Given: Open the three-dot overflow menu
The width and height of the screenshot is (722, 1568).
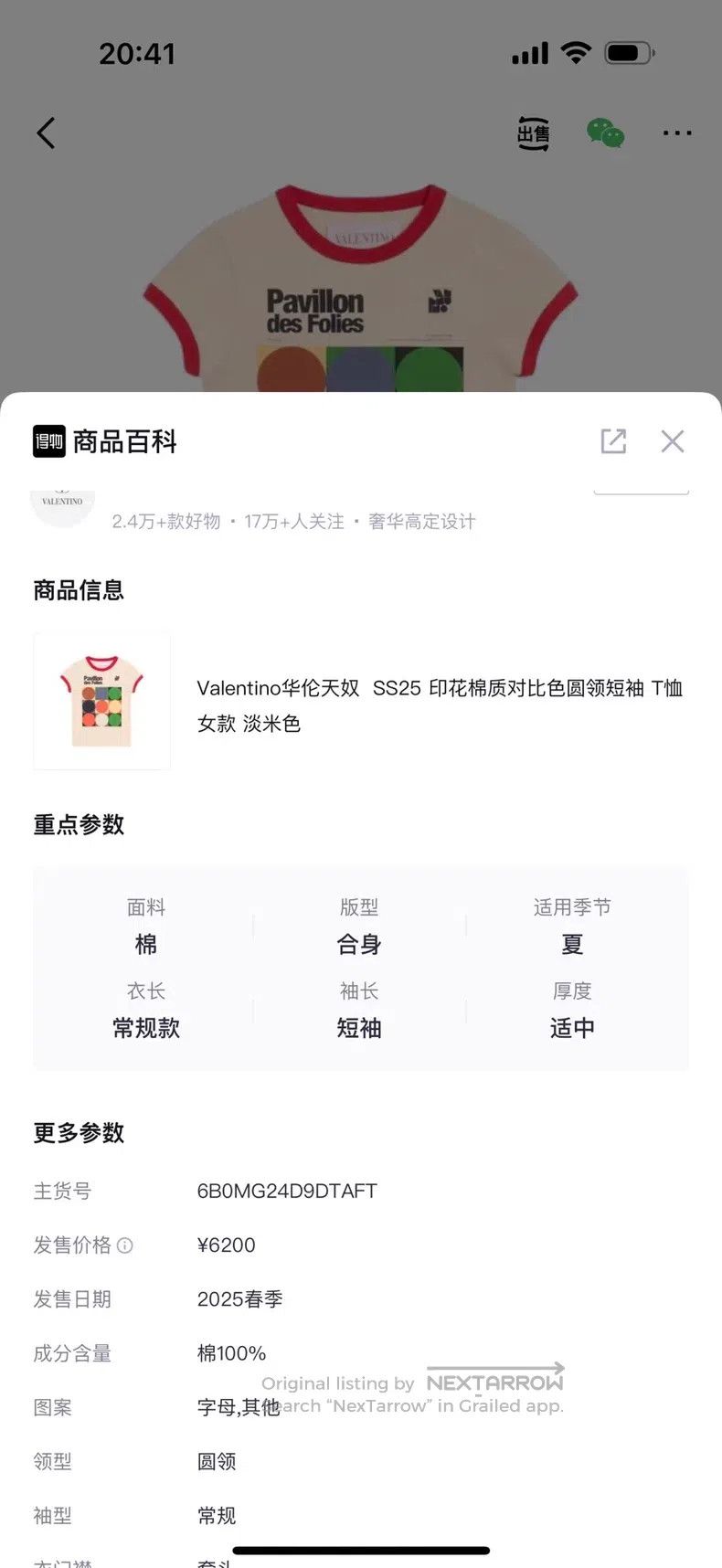Looking at the screenshot, I should click(x=677, y=133).
